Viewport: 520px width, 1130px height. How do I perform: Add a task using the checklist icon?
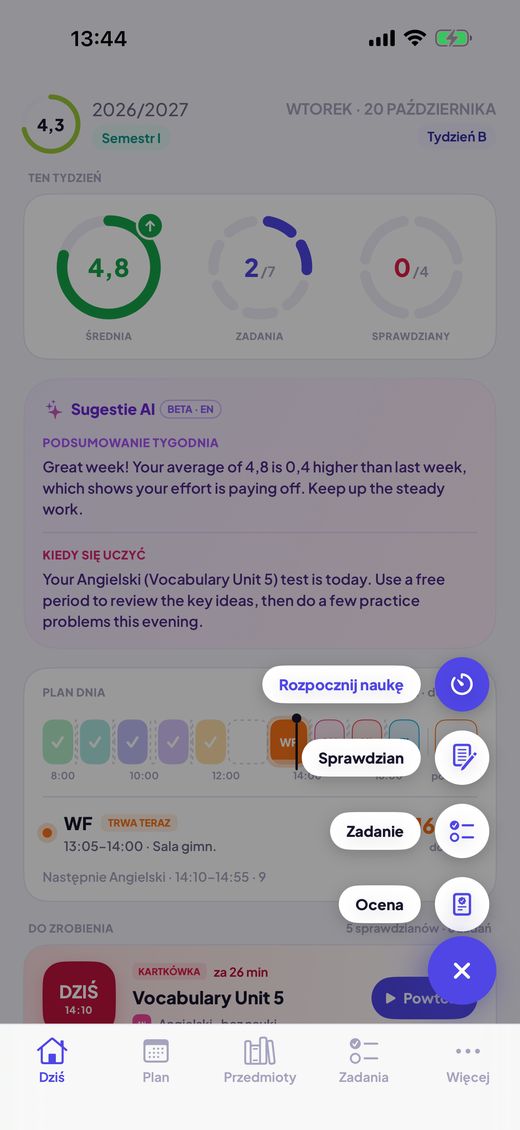click(462, 831)
